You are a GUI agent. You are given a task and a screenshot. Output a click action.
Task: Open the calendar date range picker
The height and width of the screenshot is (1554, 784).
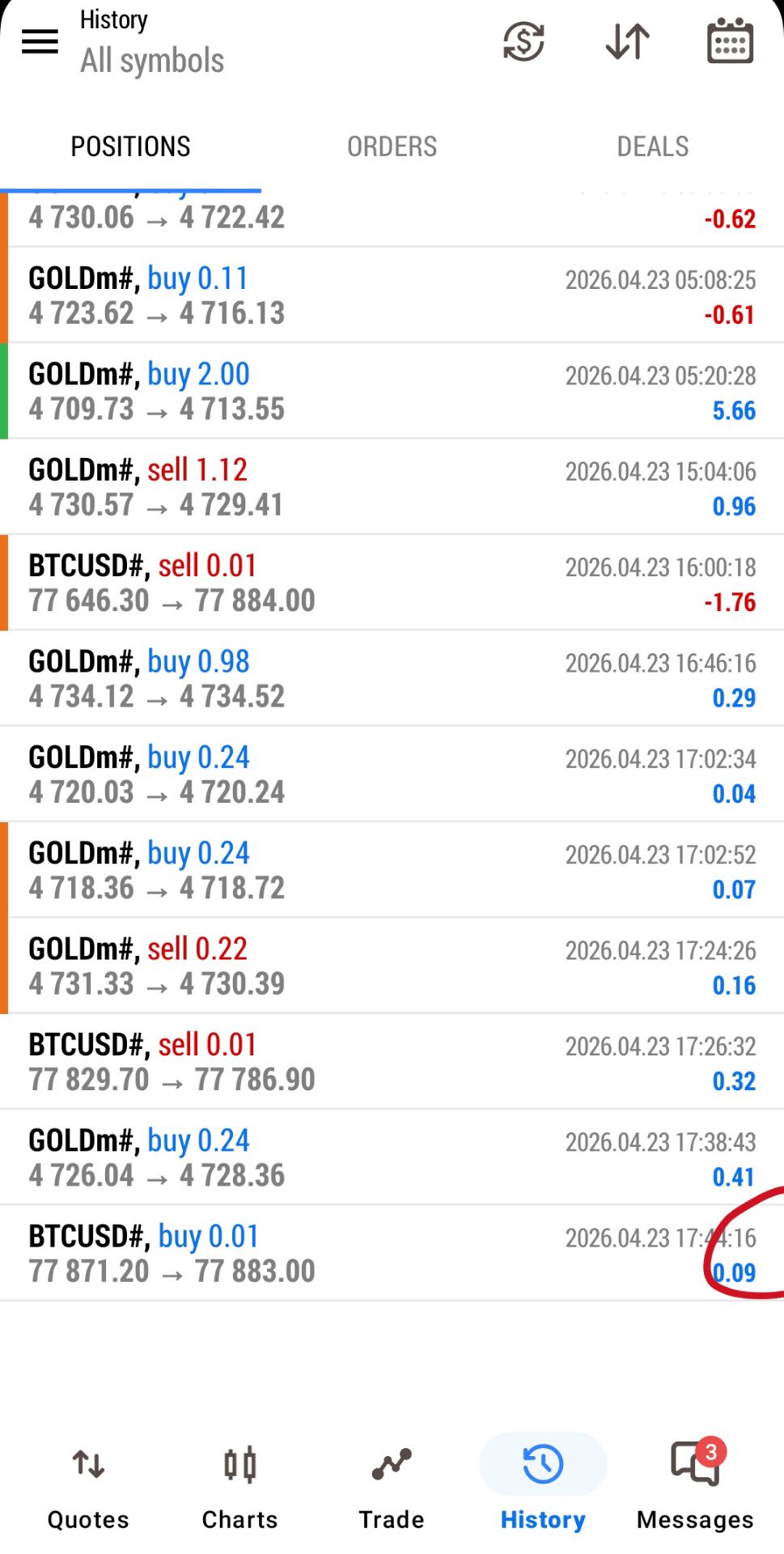tap(730, 41)
